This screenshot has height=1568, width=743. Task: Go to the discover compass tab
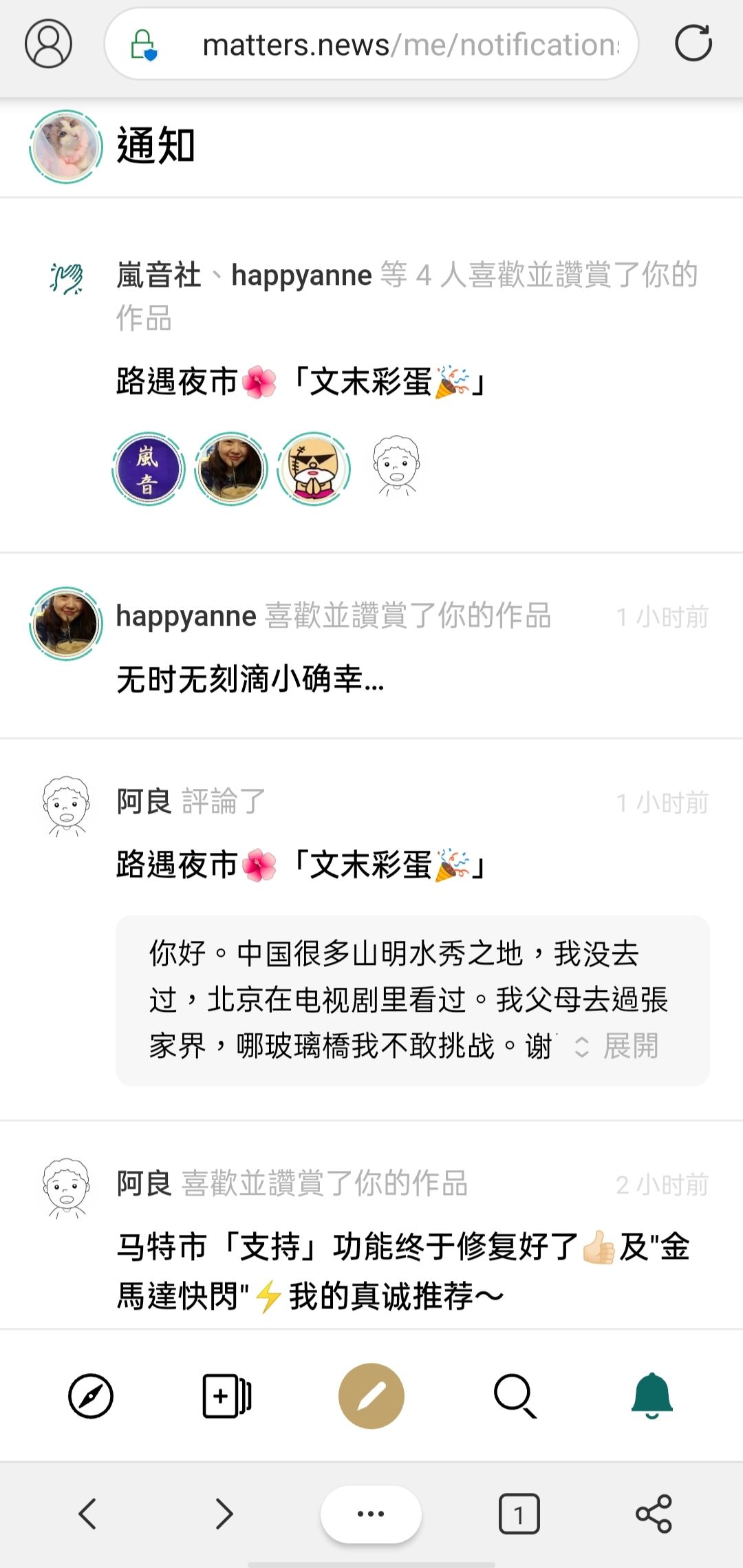tap(90, 1396)
